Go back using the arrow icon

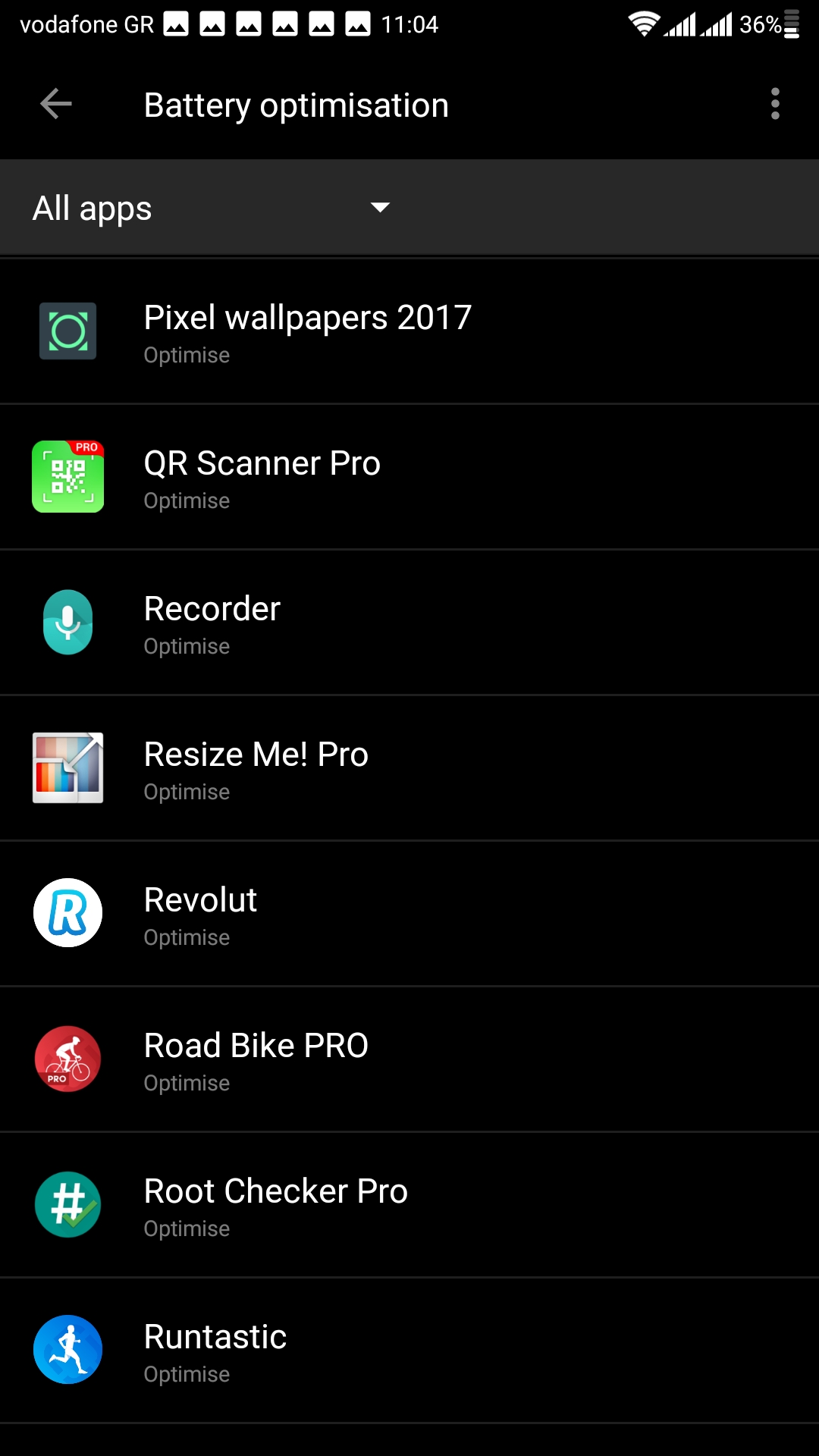click(56, 104)
